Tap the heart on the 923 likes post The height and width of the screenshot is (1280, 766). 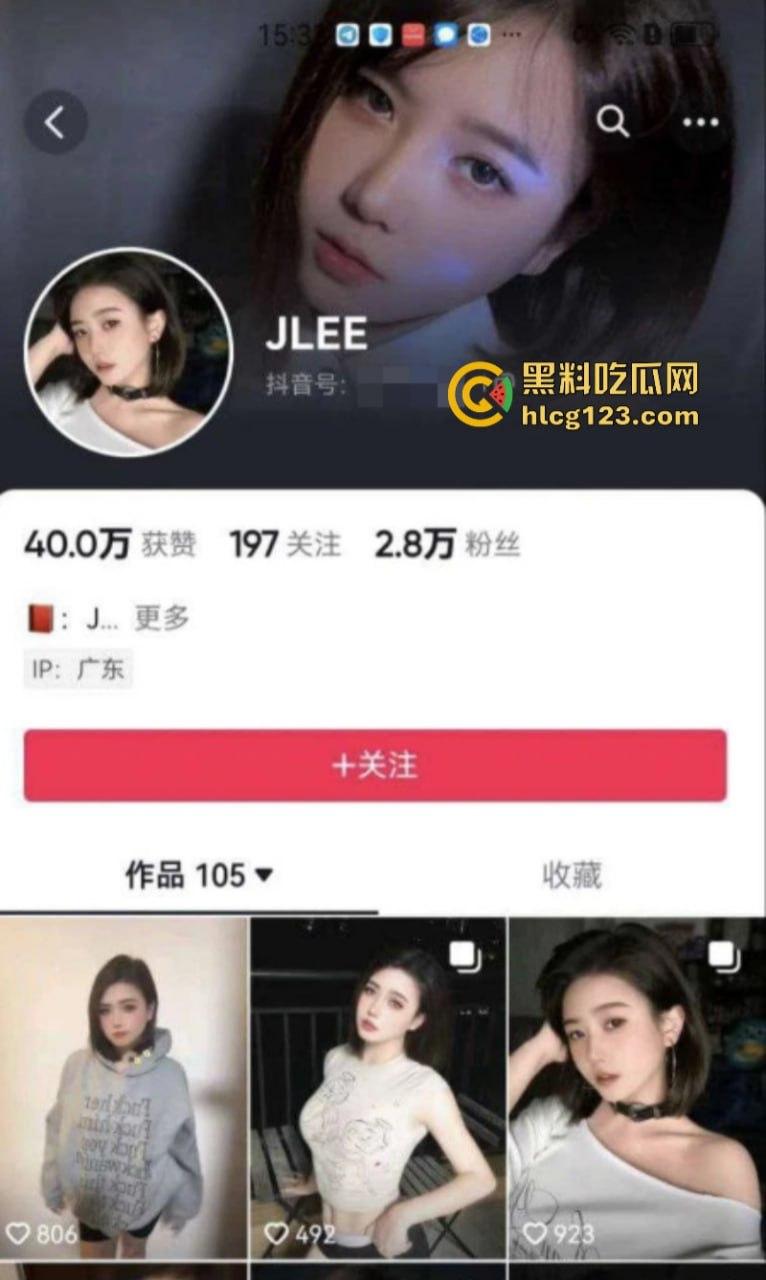(533, 1235)
